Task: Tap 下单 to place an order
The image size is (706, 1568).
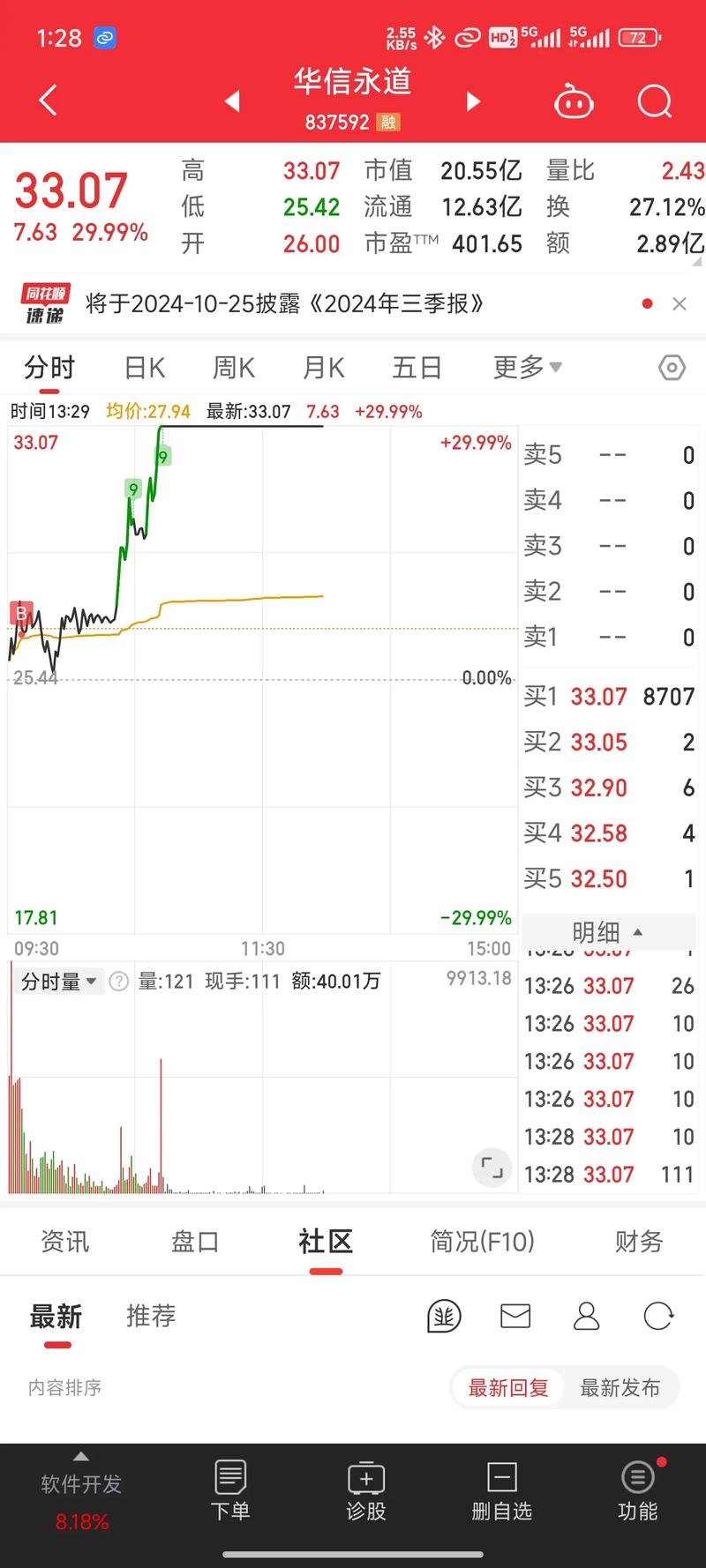Action: click(x=230, y=1492)
